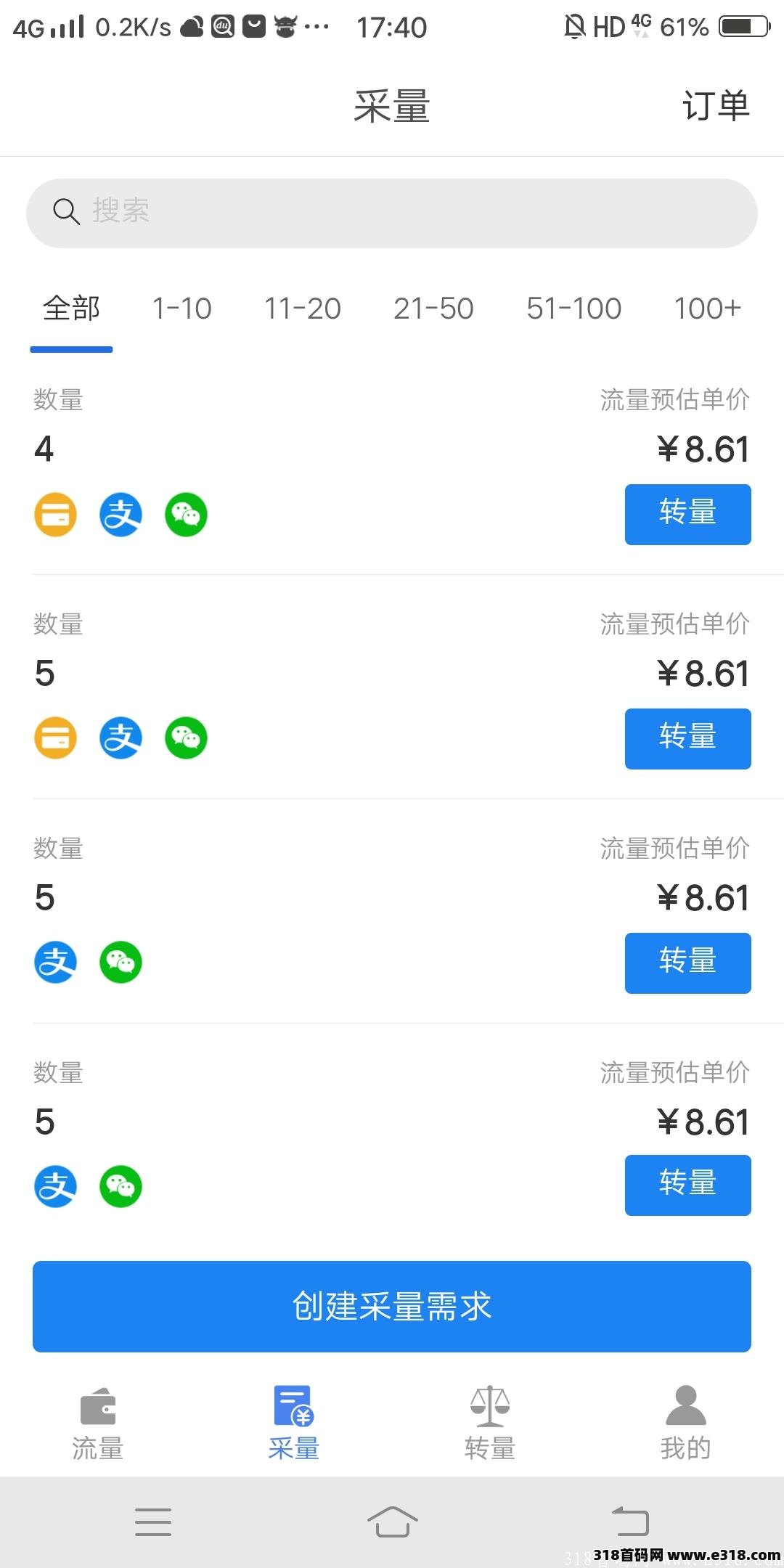Select the 采量 bottom tab

[x=294, y=1423]
